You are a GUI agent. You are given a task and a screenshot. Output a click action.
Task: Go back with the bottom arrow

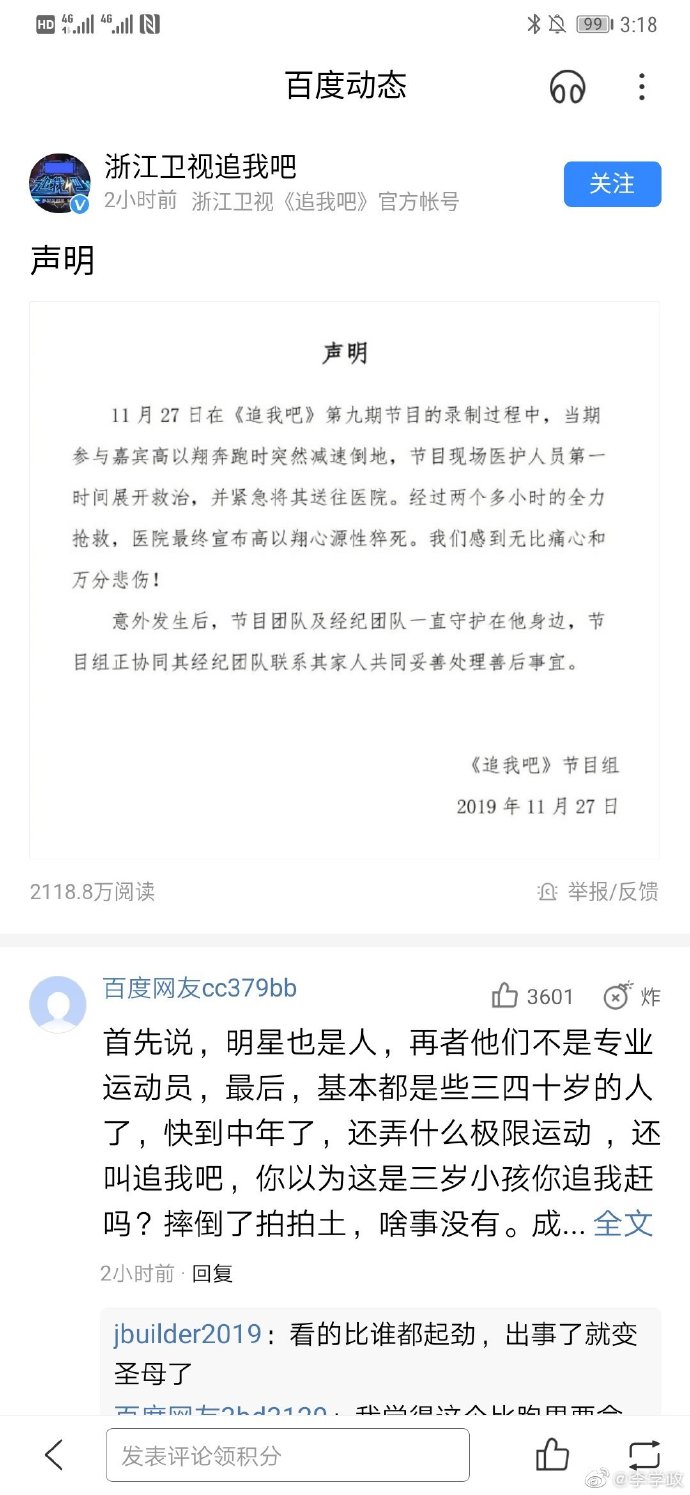point(54,1455)
